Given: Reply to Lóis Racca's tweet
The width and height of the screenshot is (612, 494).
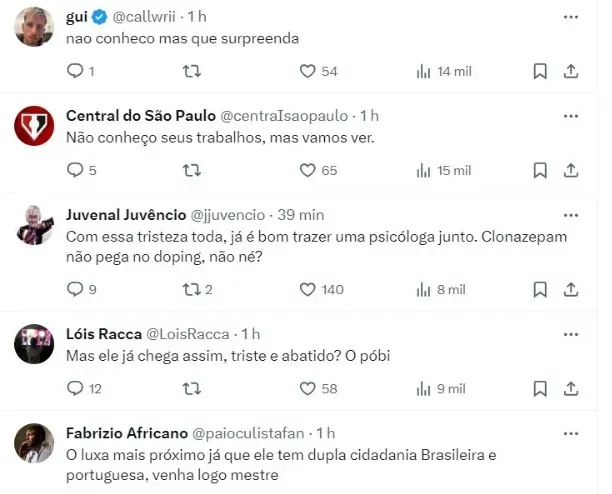Looking at the screenshot, I should point(75,388).
